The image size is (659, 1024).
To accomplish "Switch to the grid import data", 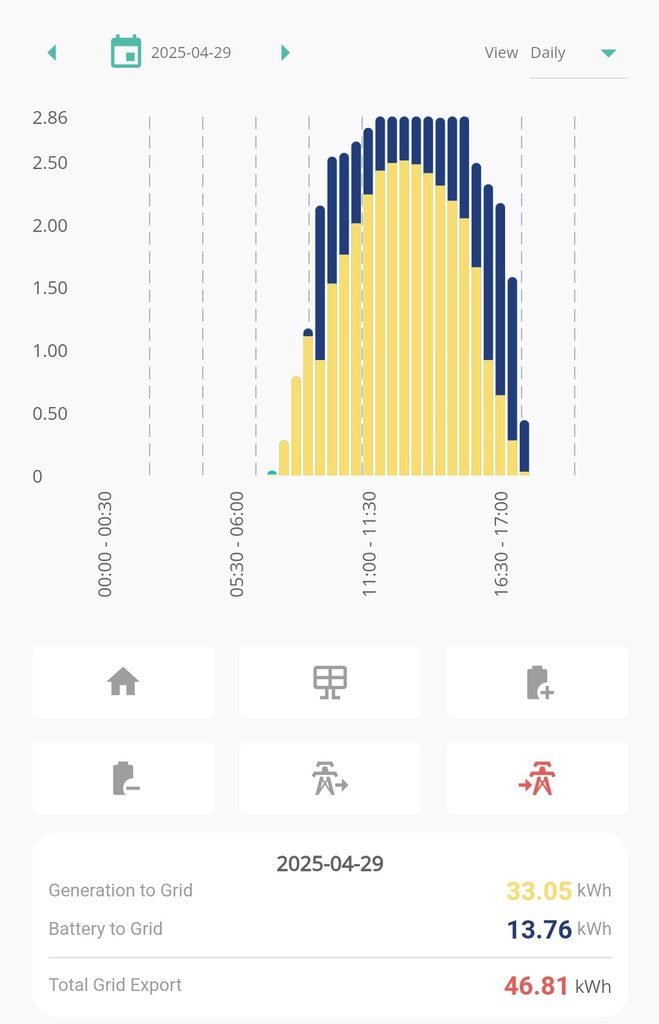I will pyautogui.click(x=330, y=778).
